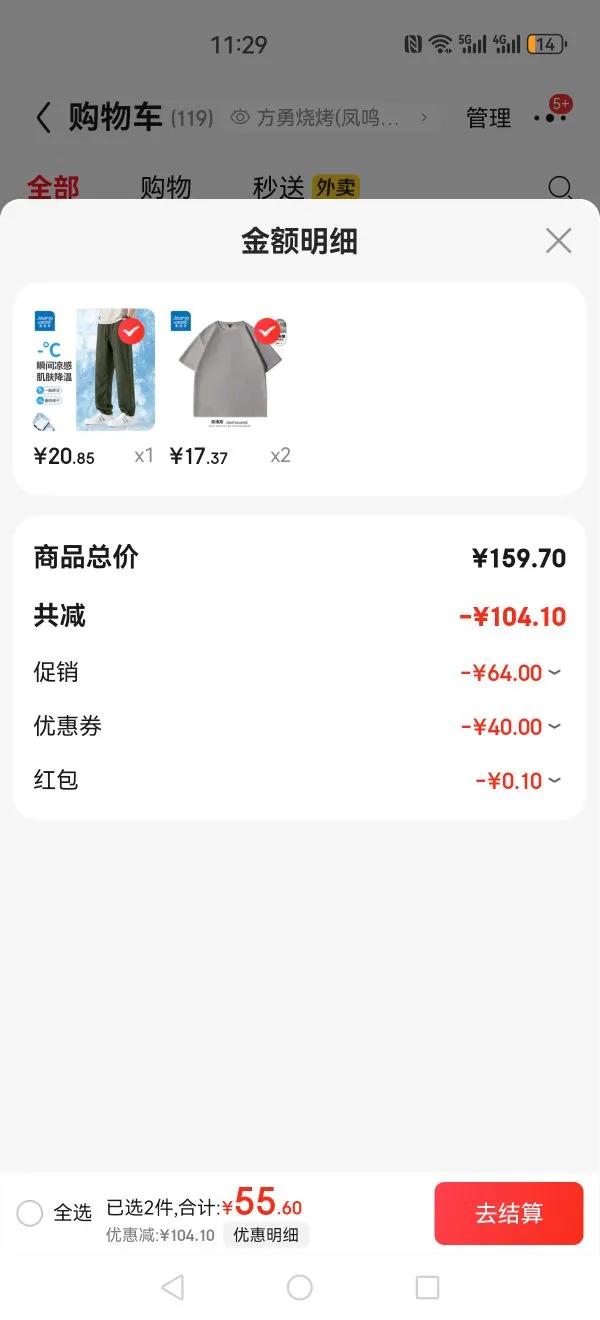This screenshot has height=1320, width=600.
Task: Tap the system back button
Action: pyautogui.click(x=172, y=1287)
